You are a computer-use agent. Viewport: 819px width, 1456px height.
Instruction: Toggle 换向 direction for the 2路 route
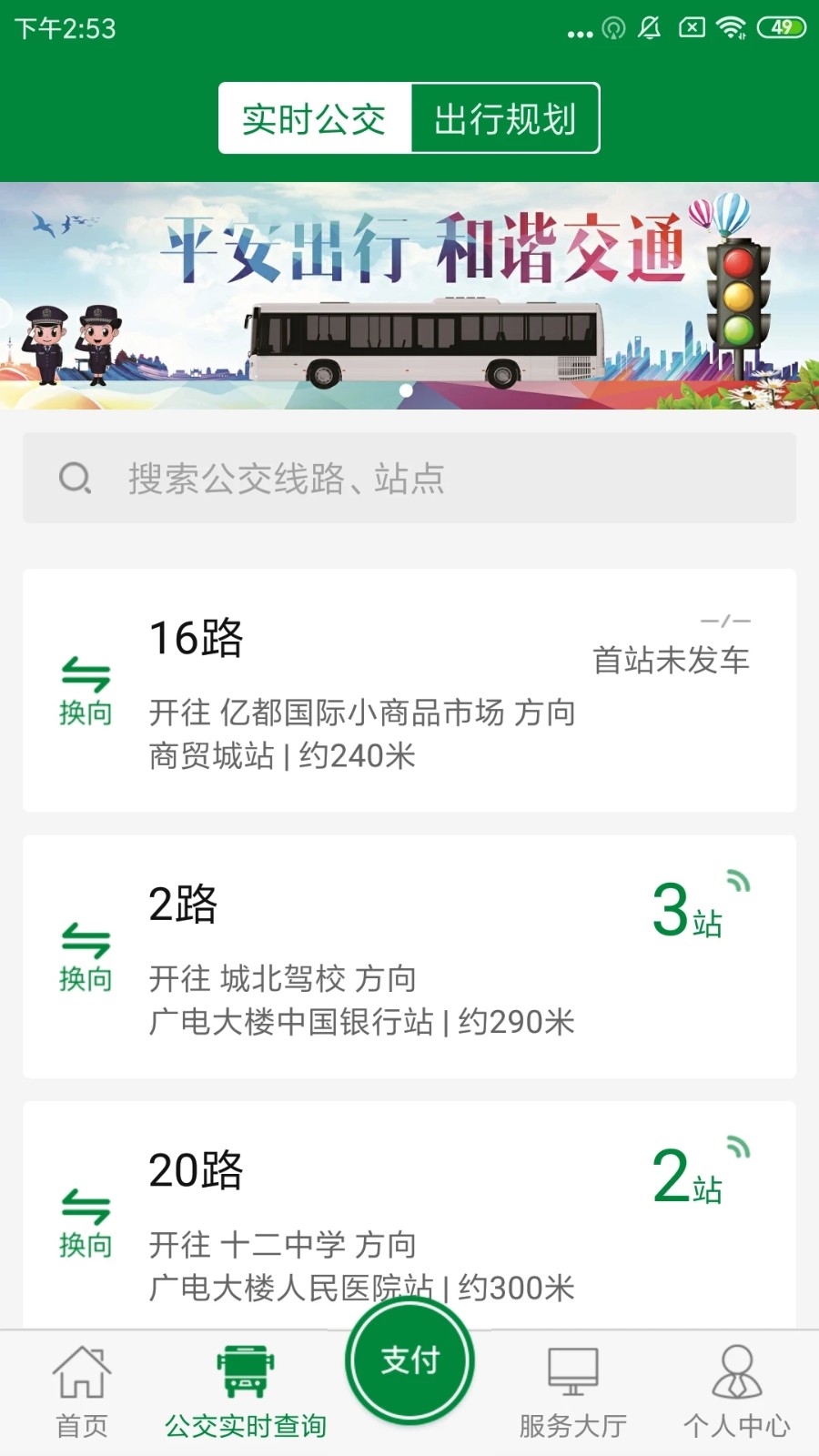86,953
